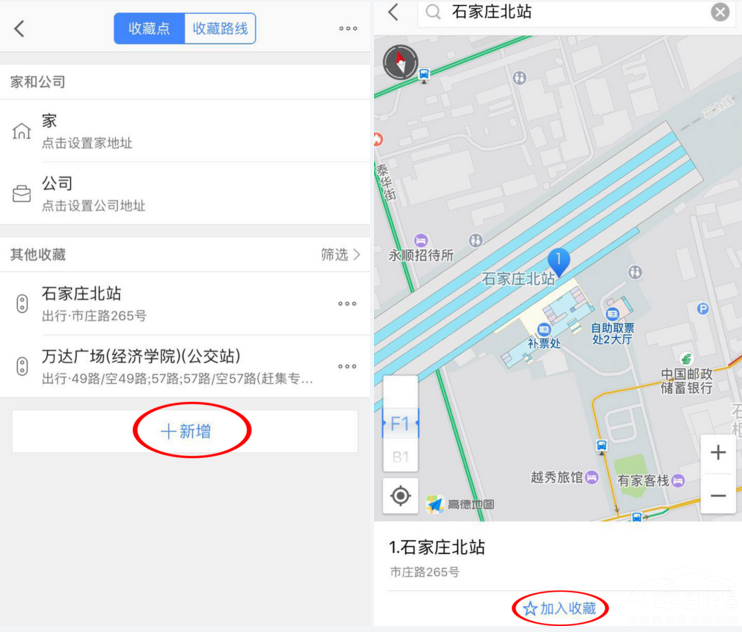Go back from the map search screen
The height and width of the screenshot is (632, 742).
pyautogui.click(x=393, y=12)
